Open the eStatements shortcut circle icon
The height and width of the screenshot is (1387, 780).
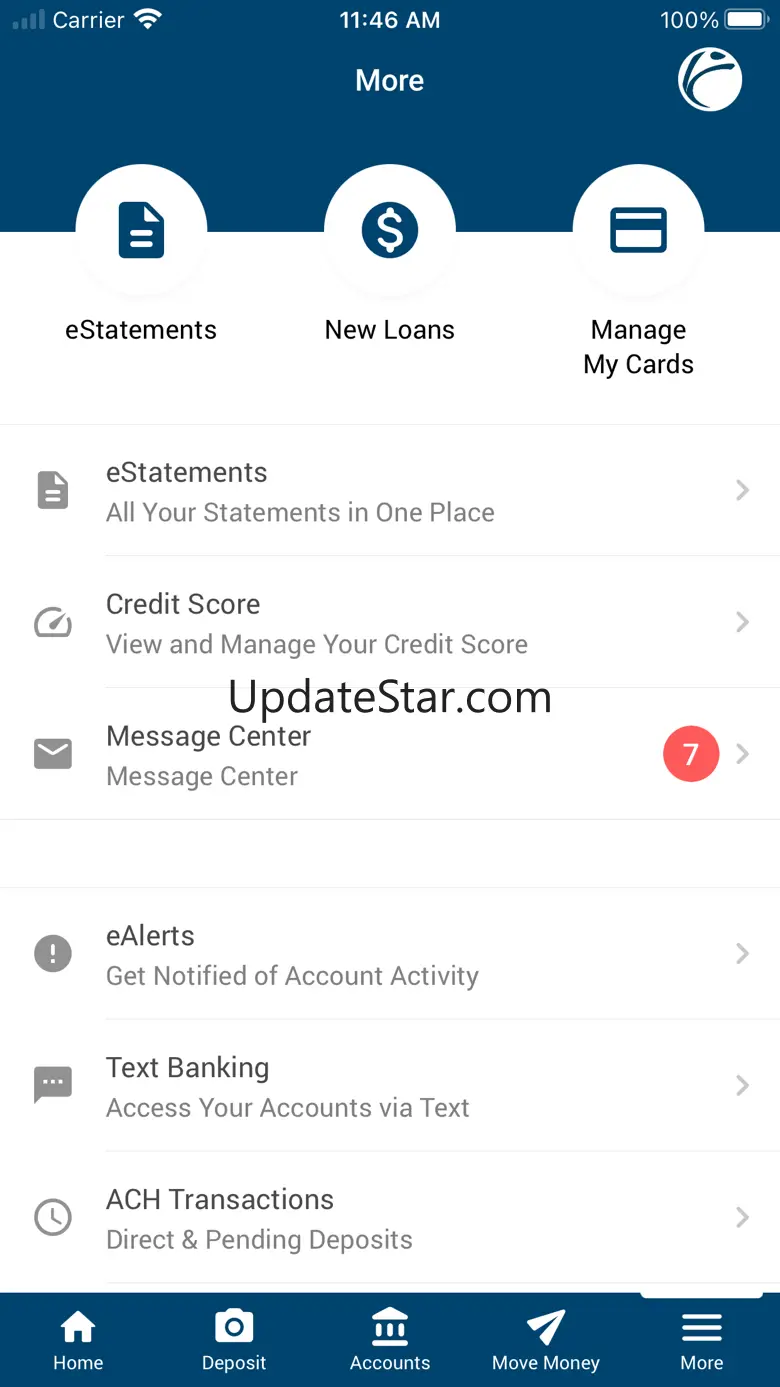tap(141, 231)
